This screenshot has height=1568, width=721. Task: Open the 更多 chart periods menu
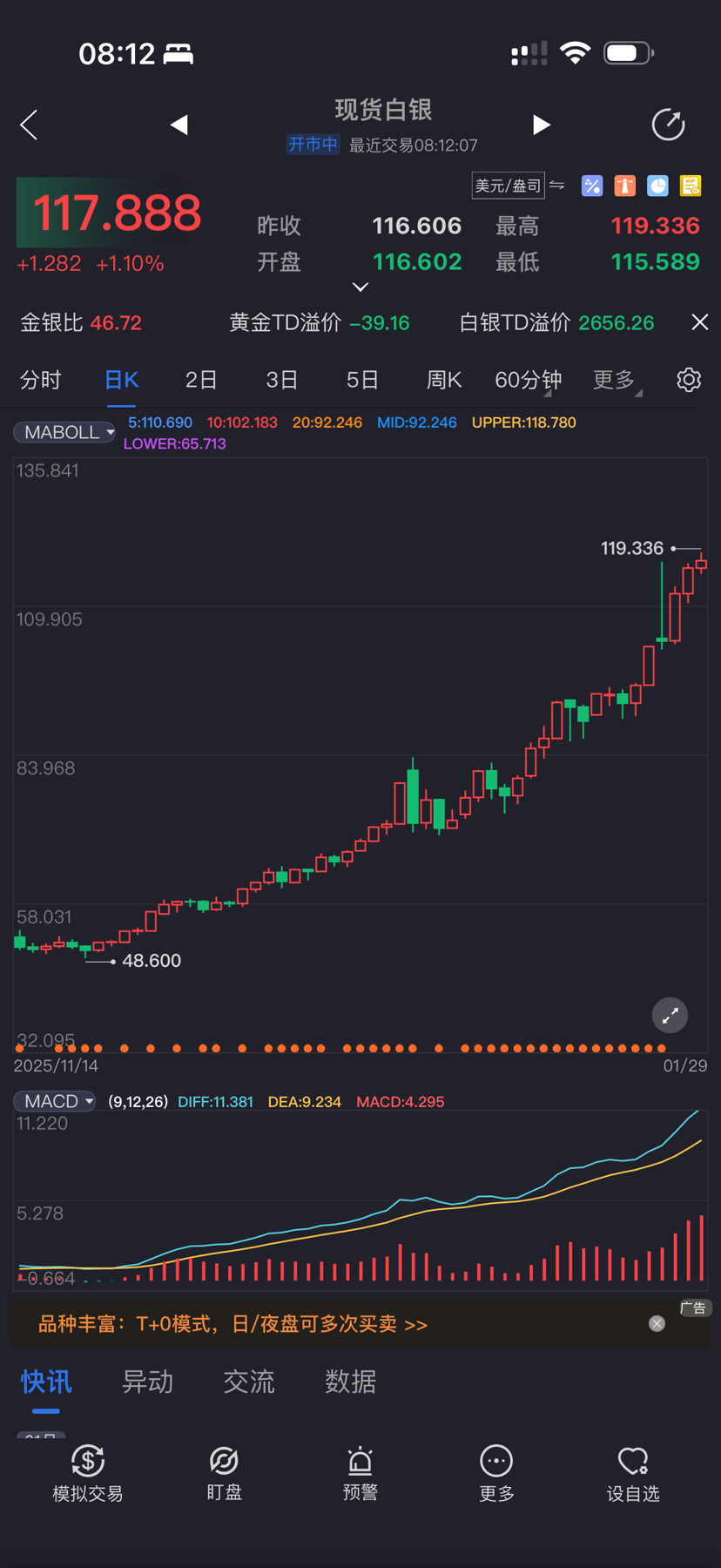tap(616, 381)
